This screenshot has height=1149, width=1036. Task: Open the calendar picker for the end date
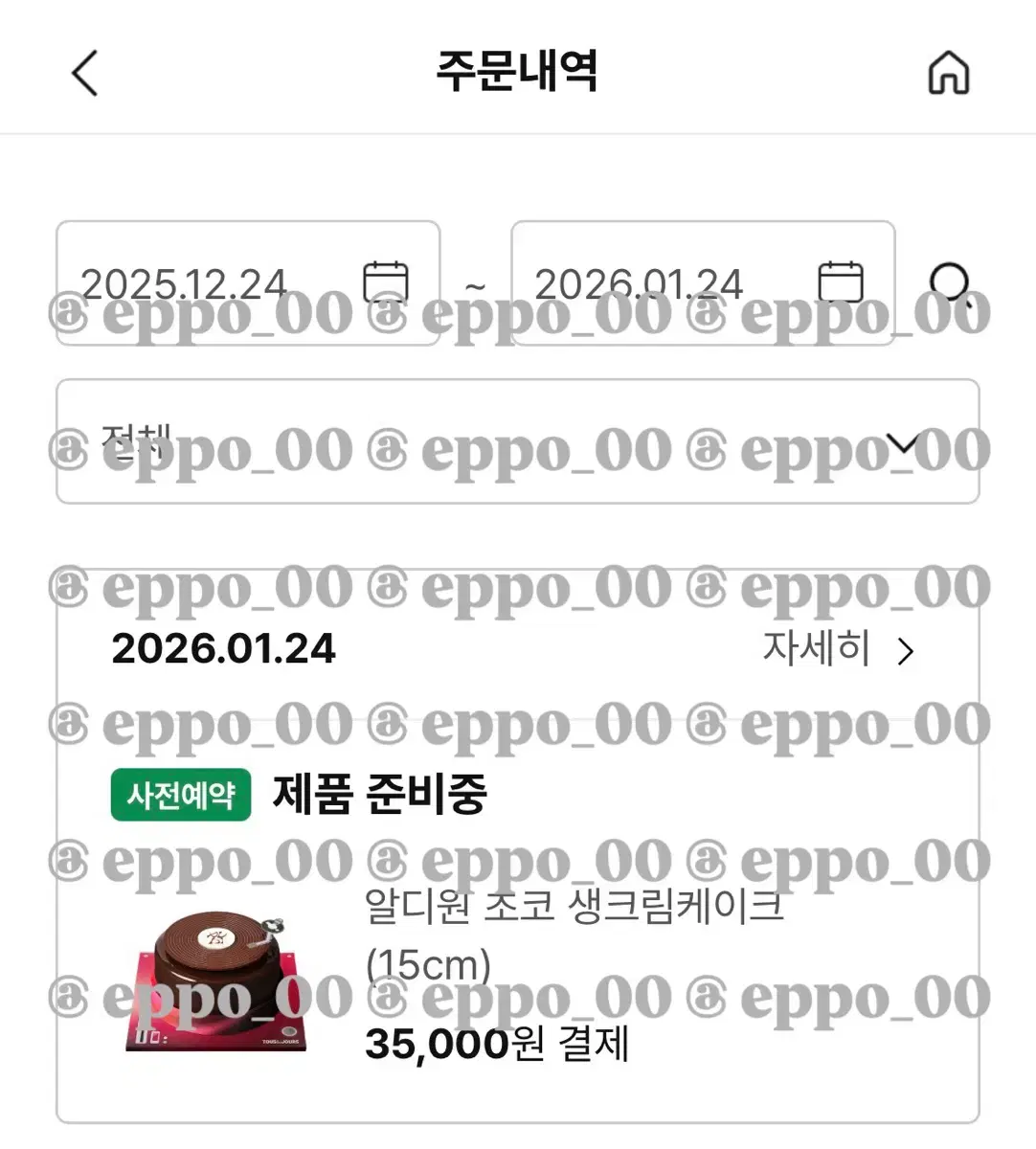click(842, 282)
